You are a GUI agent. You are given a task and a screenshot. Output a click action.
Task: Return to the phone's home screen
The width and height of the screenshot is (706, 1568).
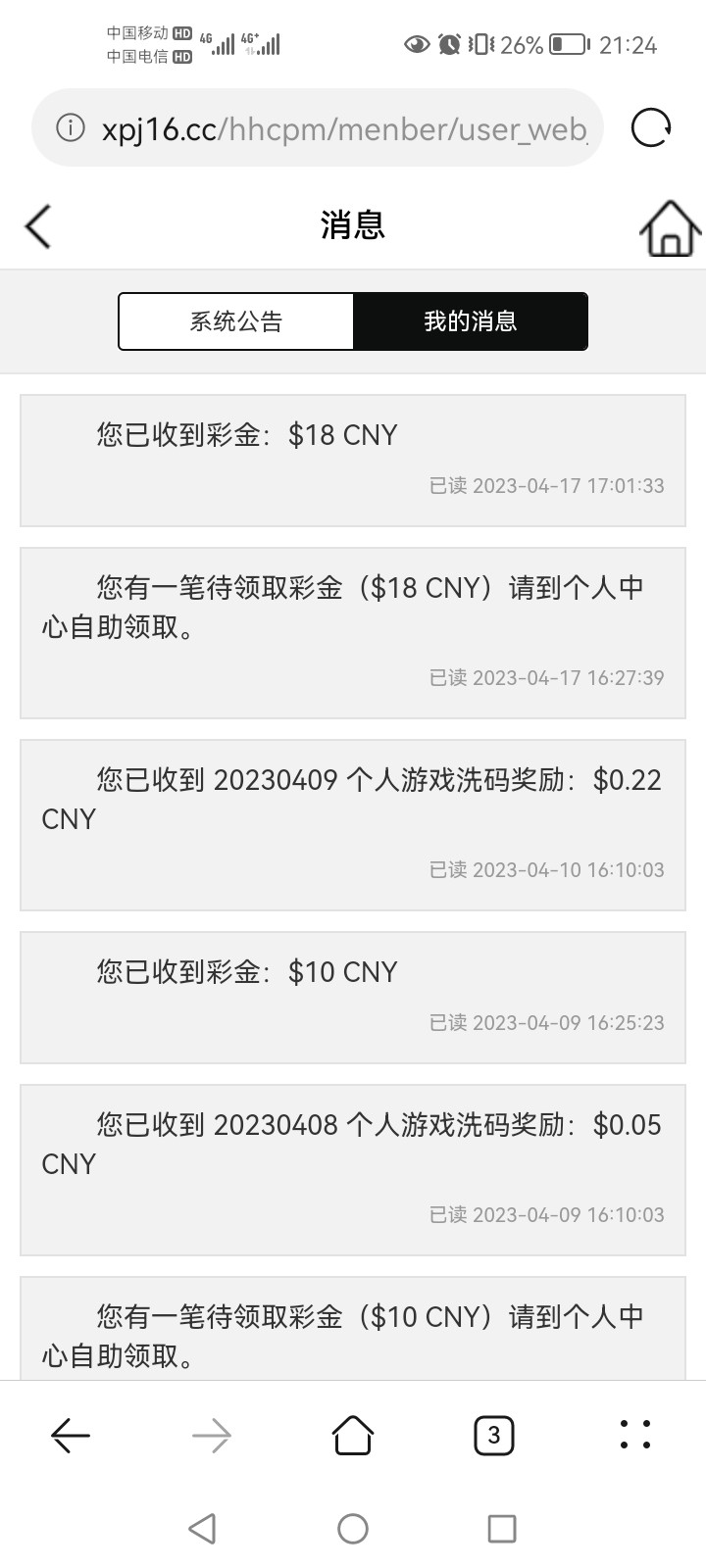353,1529
